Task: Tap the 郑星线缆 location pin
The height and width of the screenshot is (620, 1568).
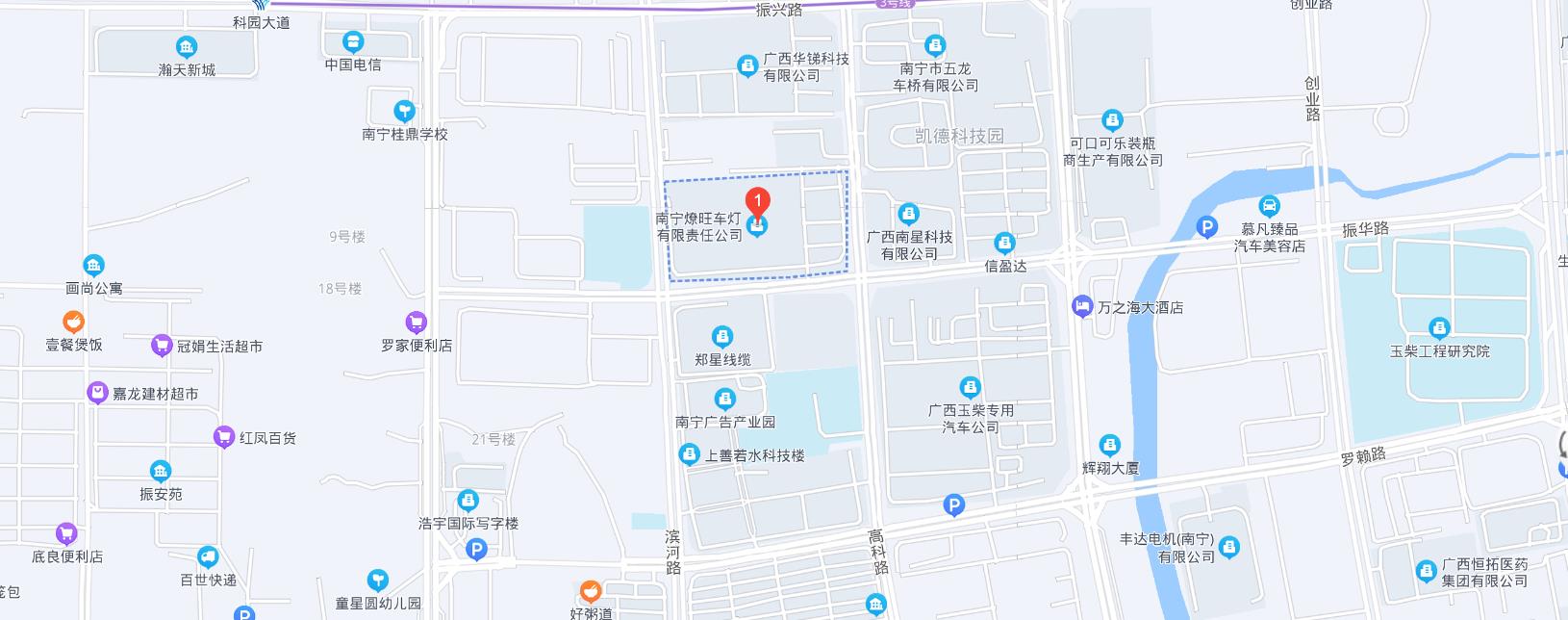Action: (722, 337)
